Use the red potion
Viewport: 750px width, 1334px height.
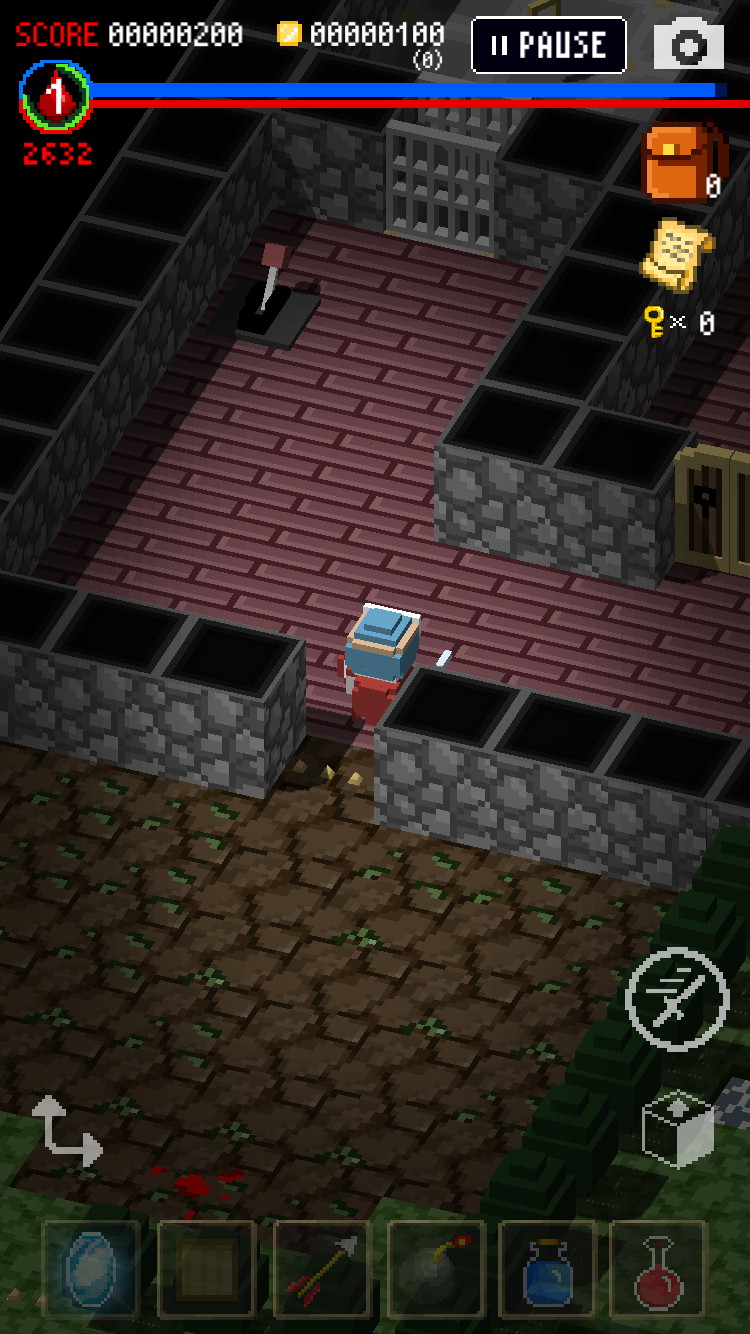(x=658, y=1268)
